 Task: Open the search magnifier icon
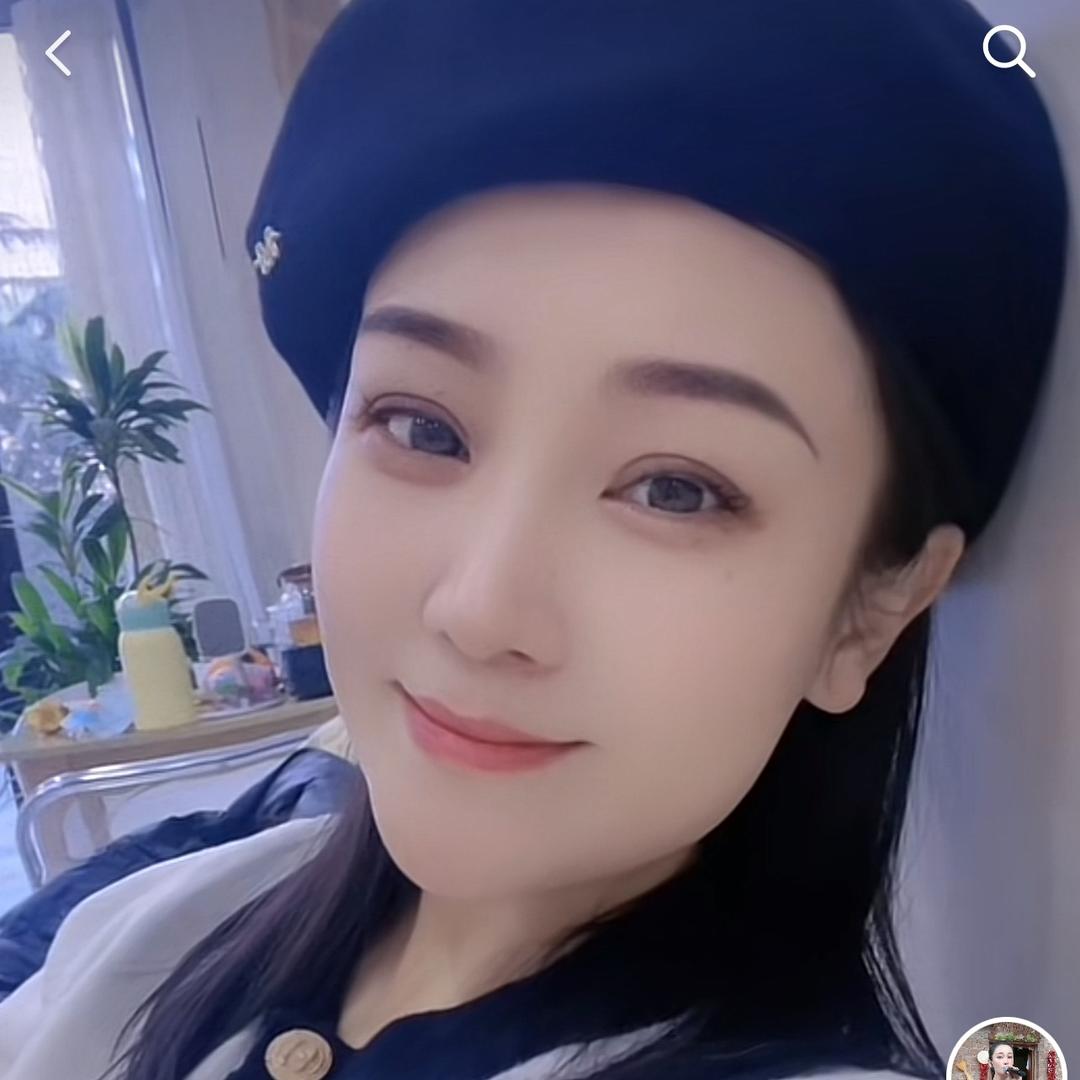point(1006,51)
